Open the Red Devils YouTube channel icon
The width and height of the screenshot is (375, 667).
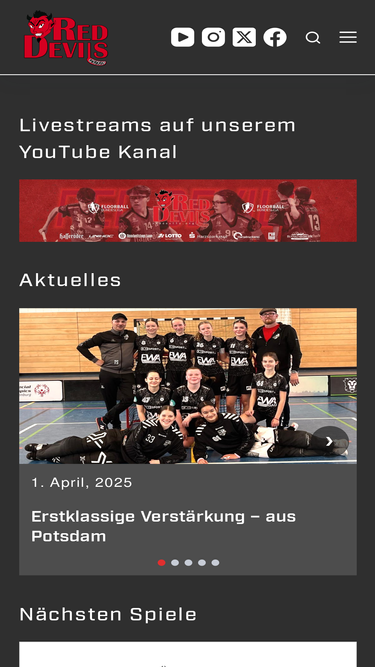pos(182,37)
